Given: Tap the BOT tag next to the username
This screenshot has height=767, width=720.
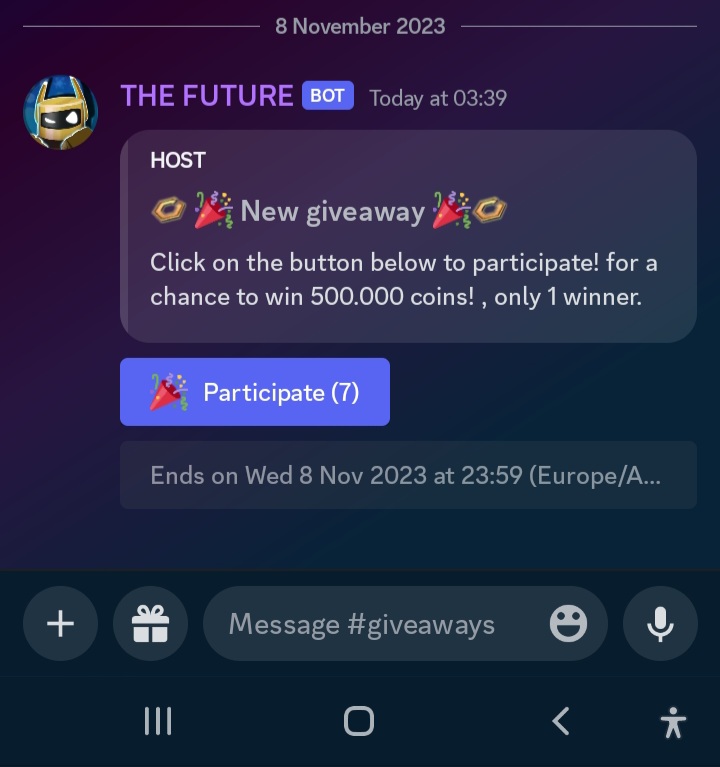Looking at the screenshot, I should pyautogui.click(x=327, y=95).
